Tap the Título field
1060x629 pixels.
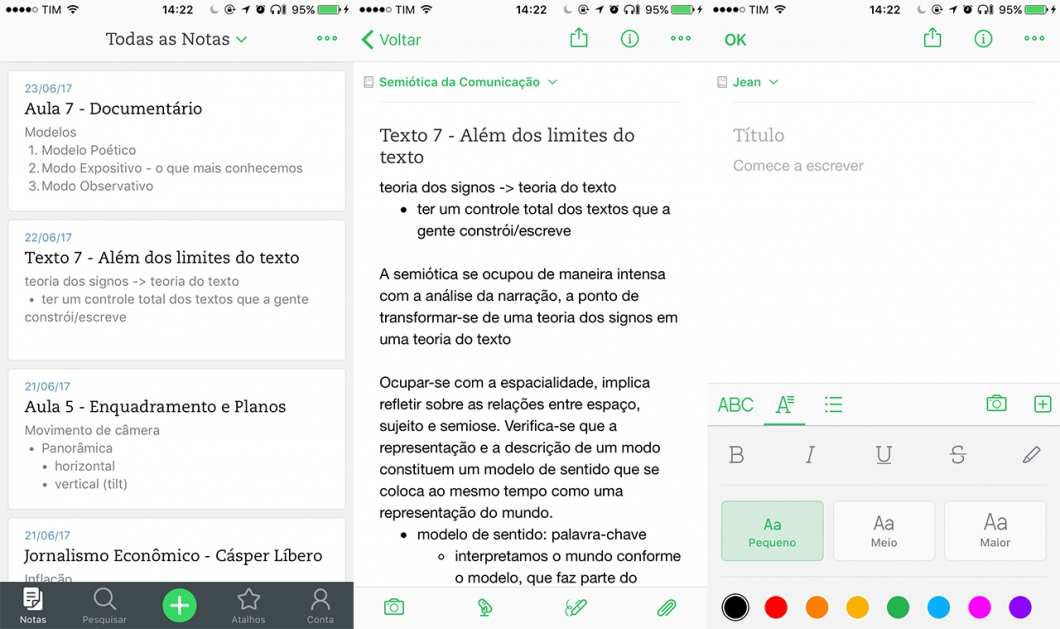pos(759,135)
